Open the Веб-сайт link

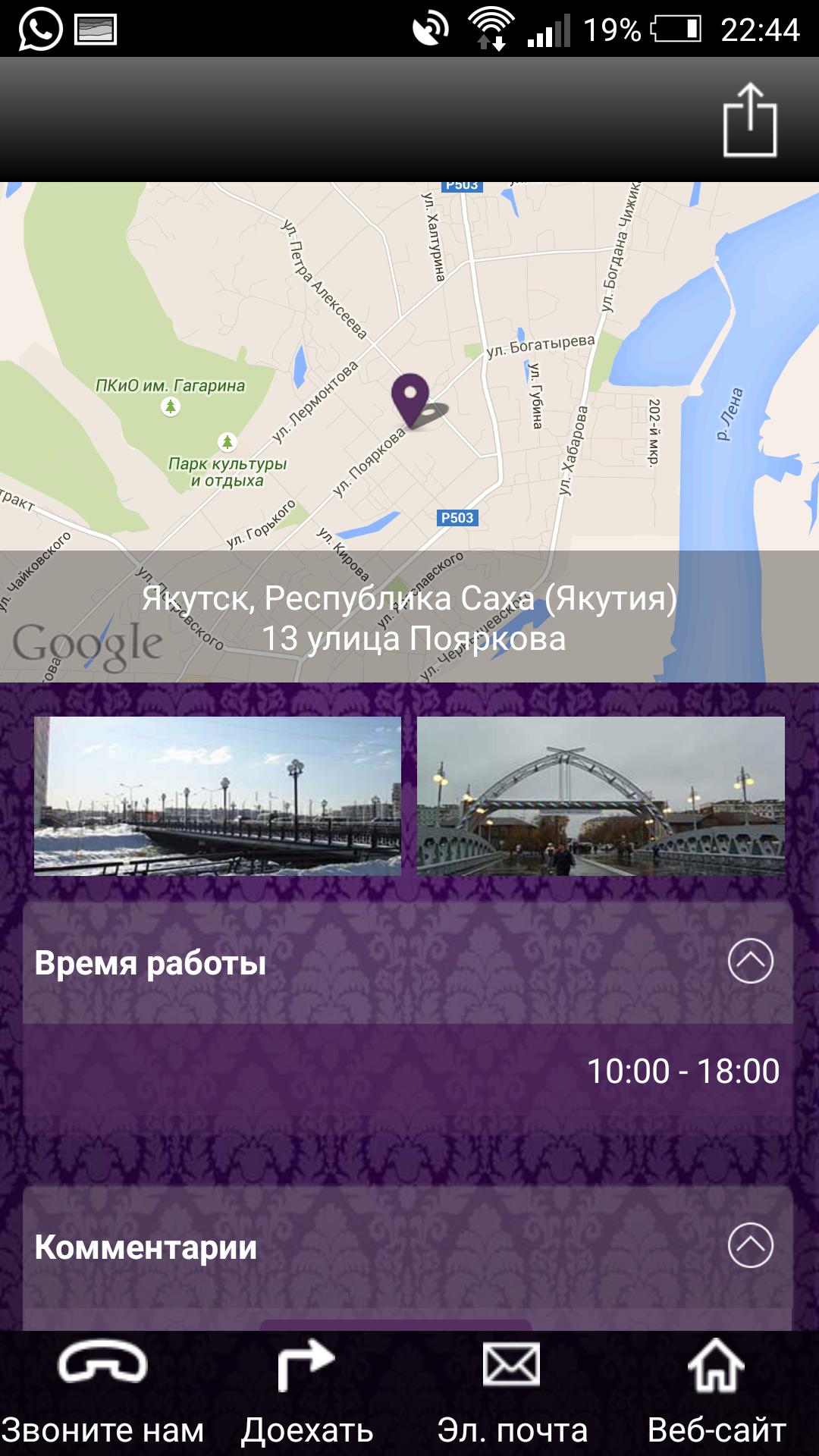[x=717, y=1394]
